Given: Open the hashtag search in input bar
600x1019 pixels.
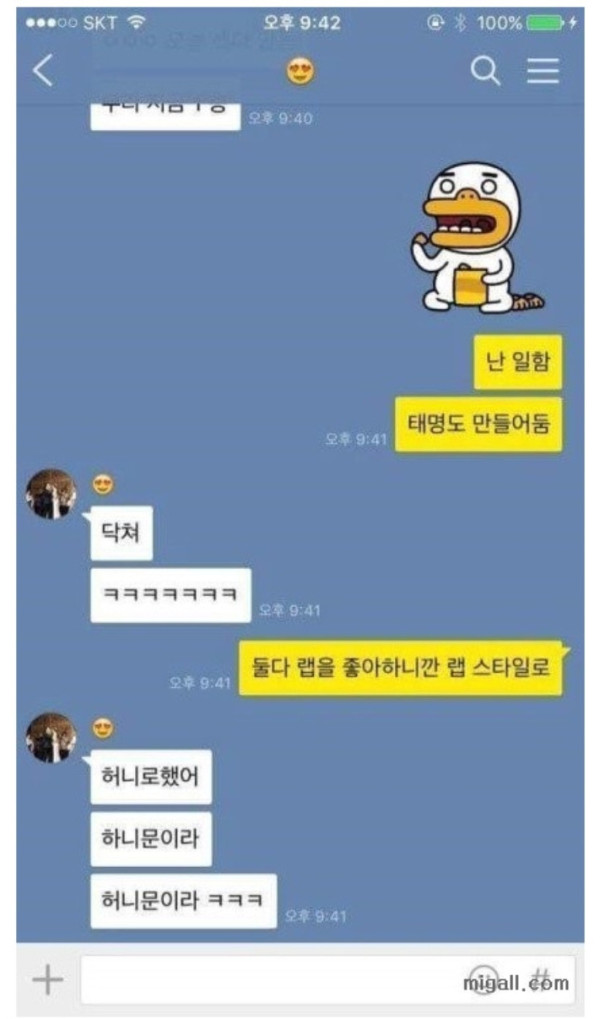Looking at the screenshot, I should (541, 977).
